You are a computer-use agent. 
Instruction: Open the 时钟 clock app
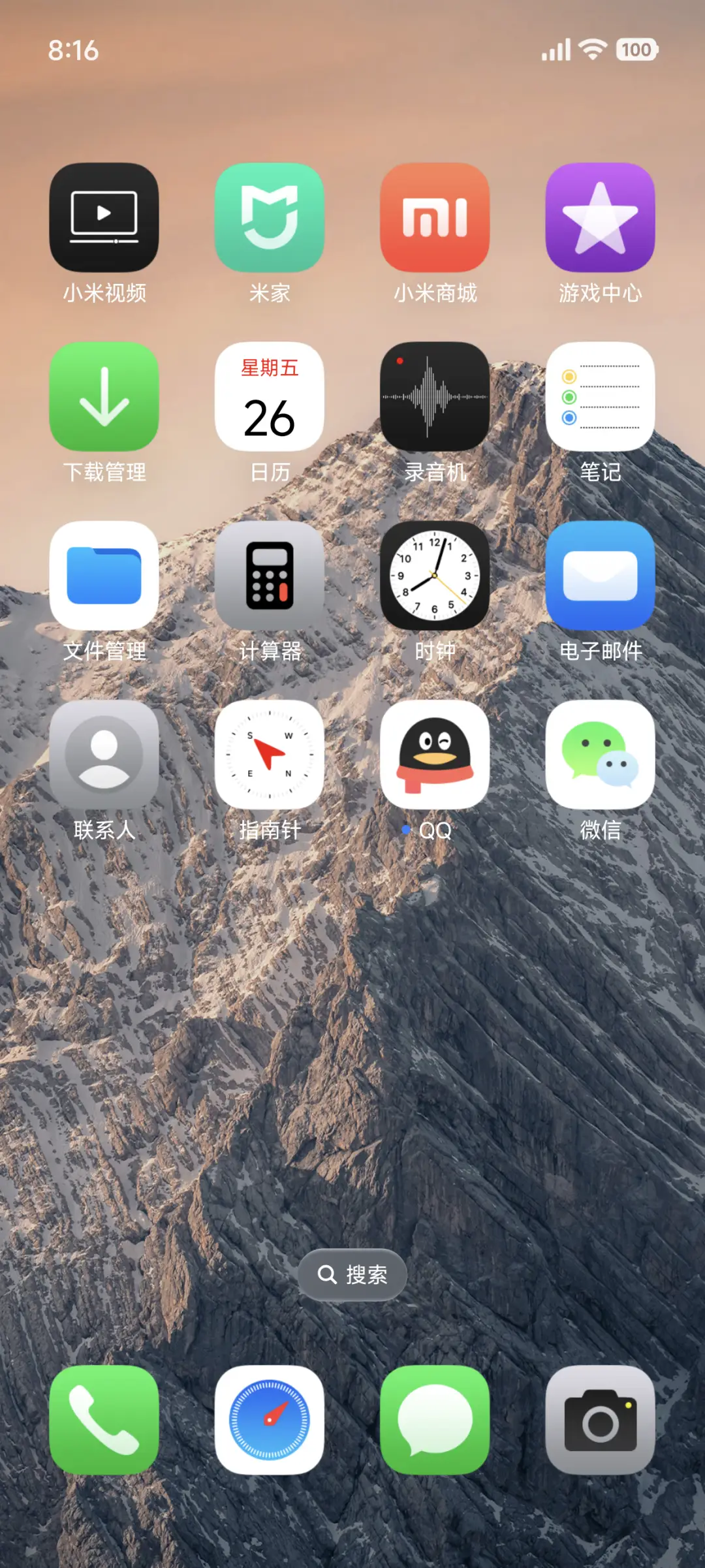point(435,575)
